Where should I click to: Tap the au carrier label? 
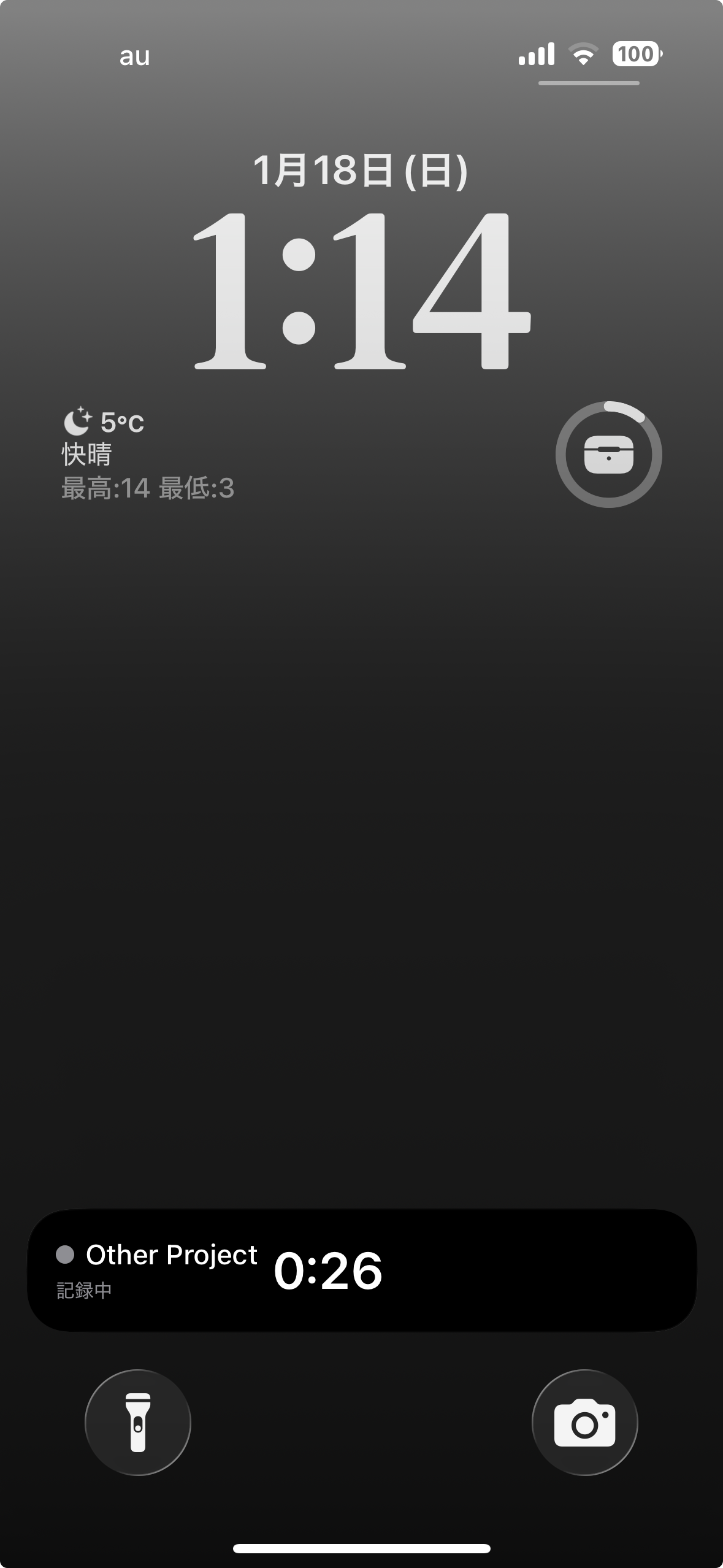click(x=134, y=56)
